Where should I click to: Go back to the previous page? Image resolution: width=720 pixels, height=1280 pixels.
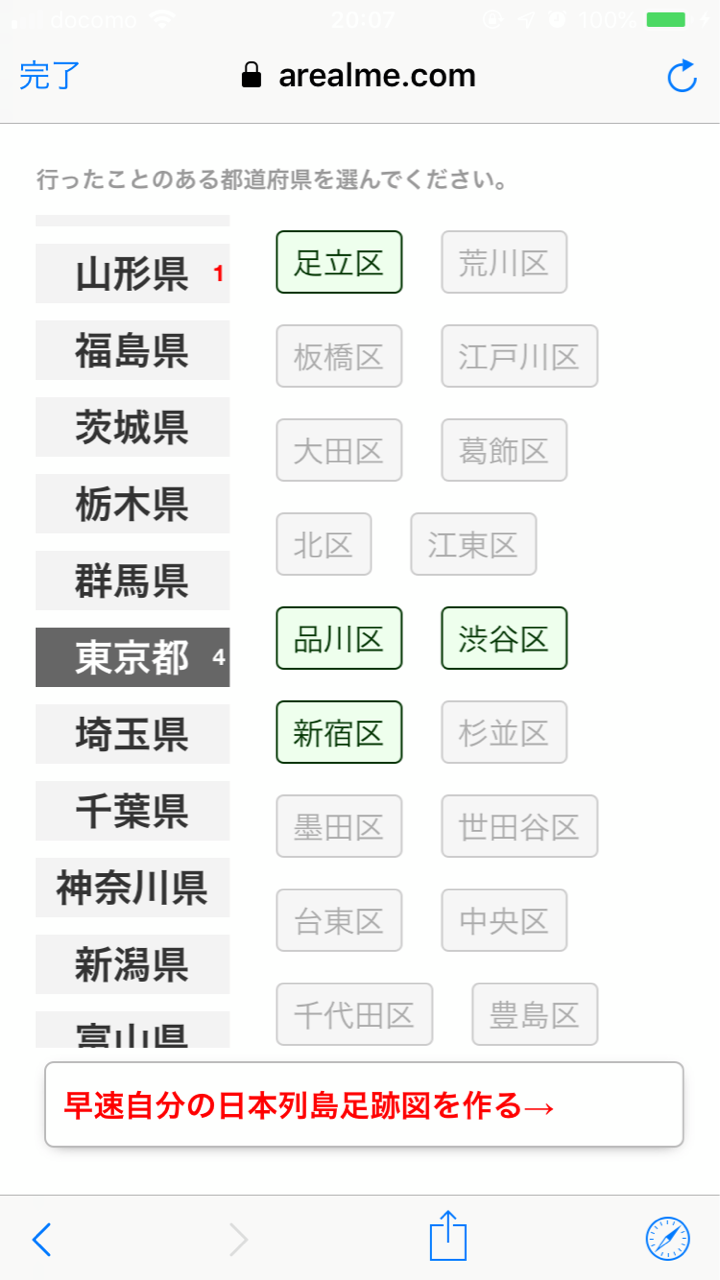click(x=41, y=1240)
